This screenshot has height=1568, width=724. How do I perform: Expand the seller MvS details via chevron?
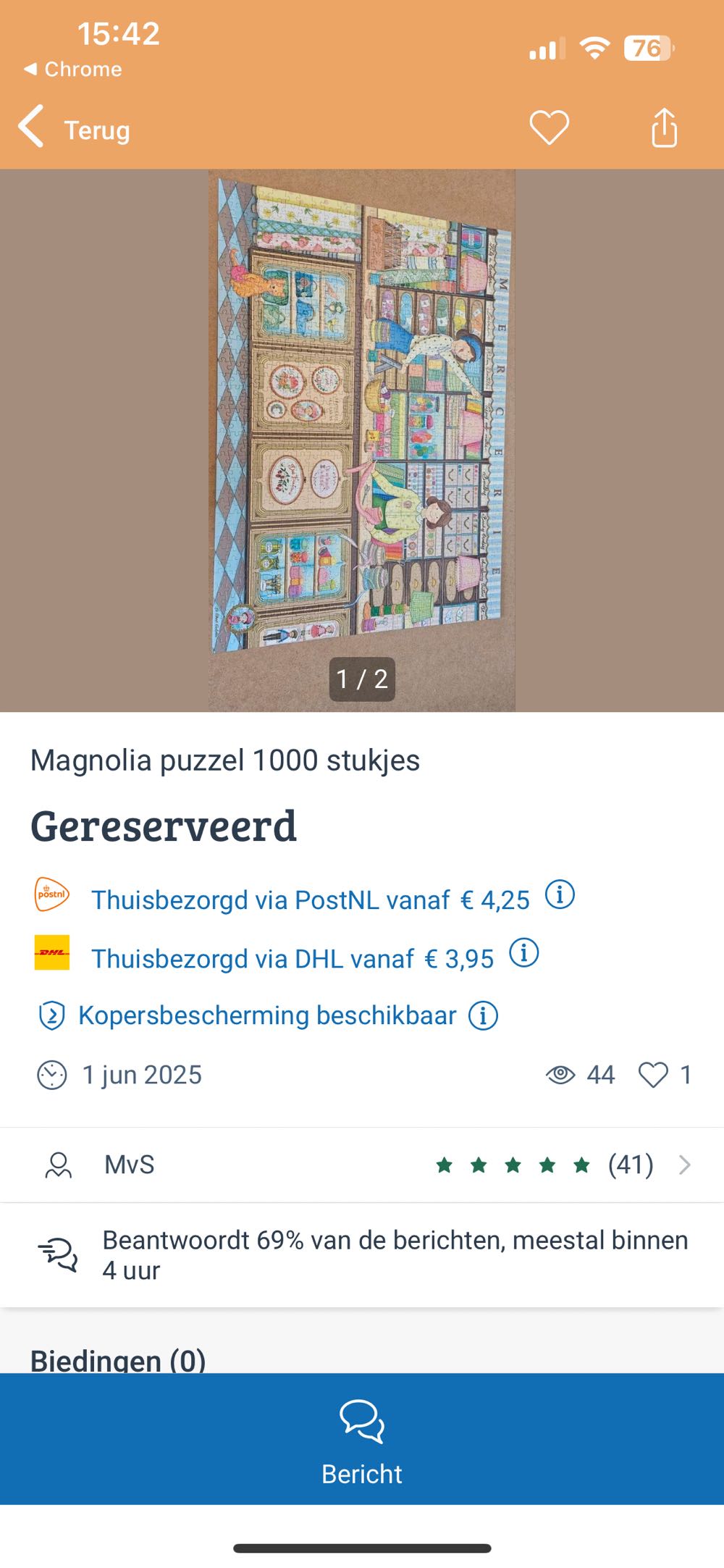tap(685, 1164)
